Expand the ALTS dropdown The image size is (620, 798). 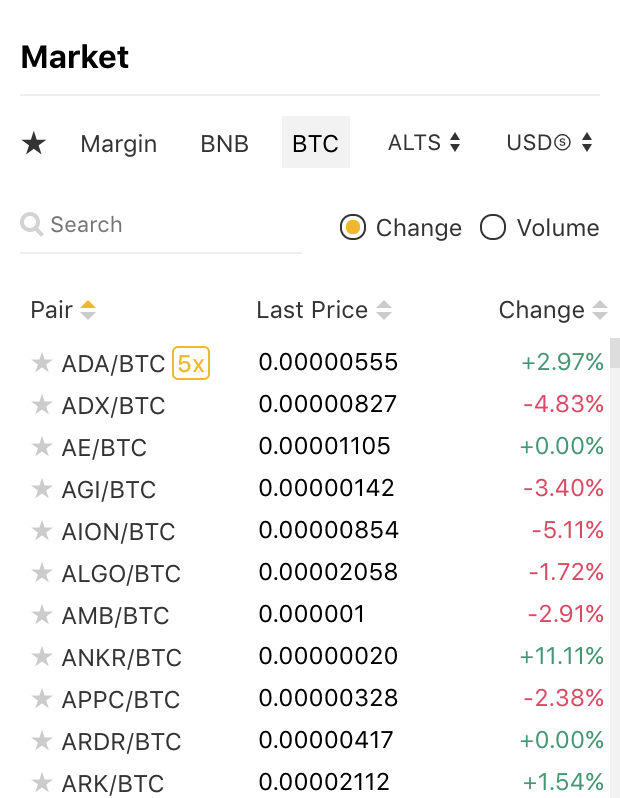click(x=424, y=143)
